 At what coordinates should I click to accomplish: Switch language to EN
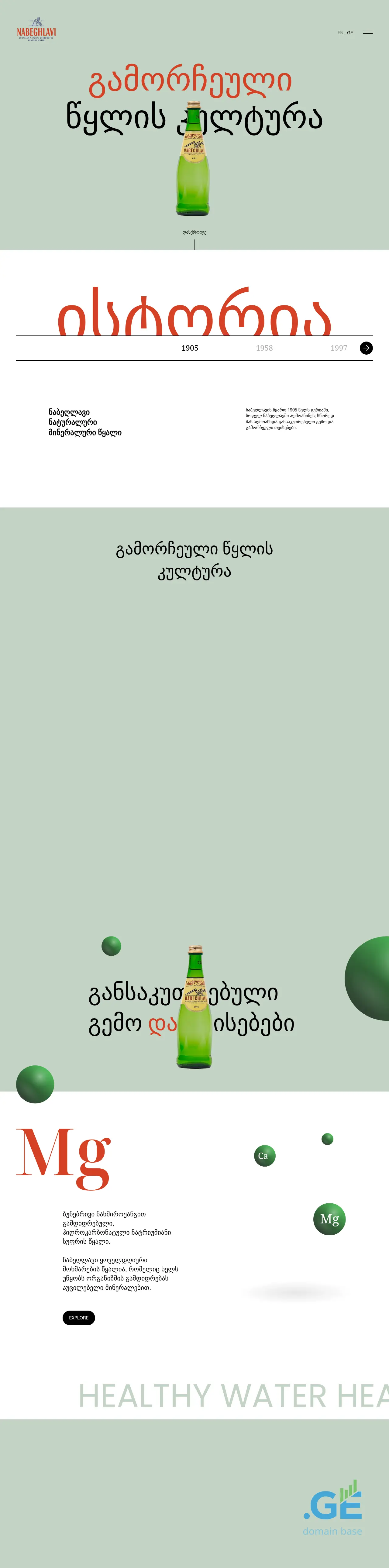click(x=340, y=33)
